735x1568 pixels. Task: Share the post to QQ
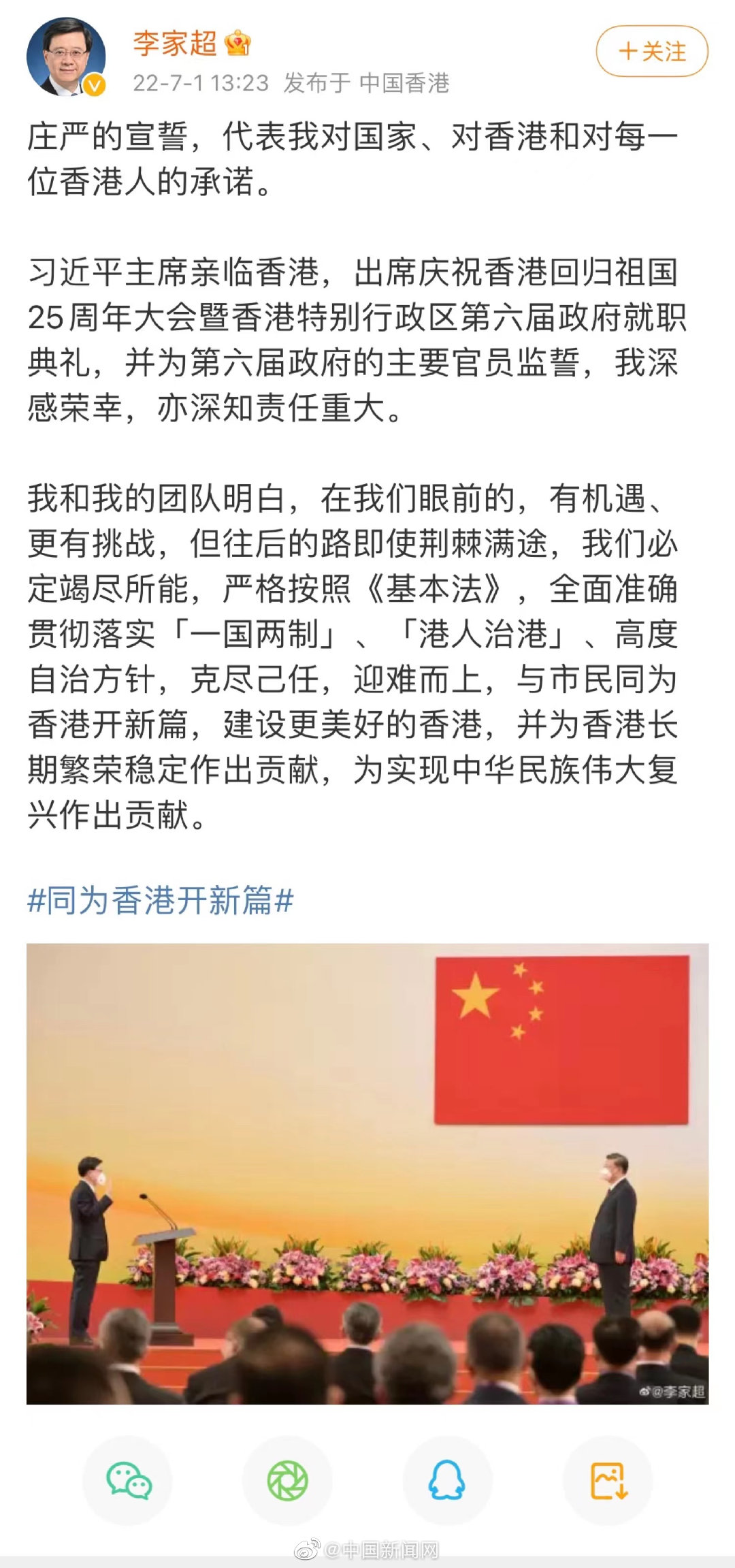447,1481
